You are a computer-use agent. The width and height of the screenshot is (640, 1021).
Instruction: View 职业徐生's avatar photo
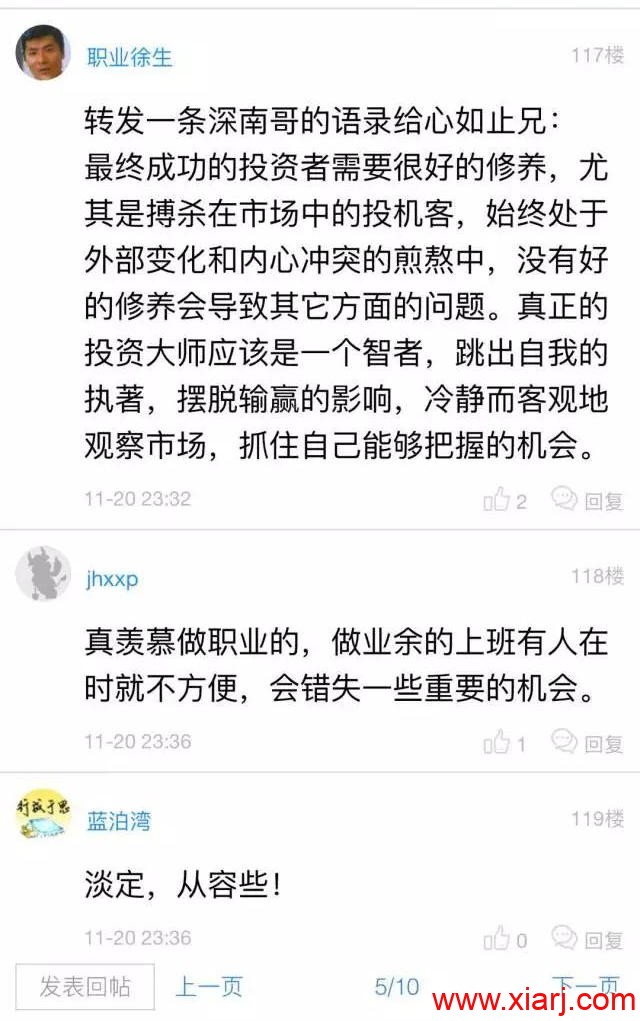(43, 53)
